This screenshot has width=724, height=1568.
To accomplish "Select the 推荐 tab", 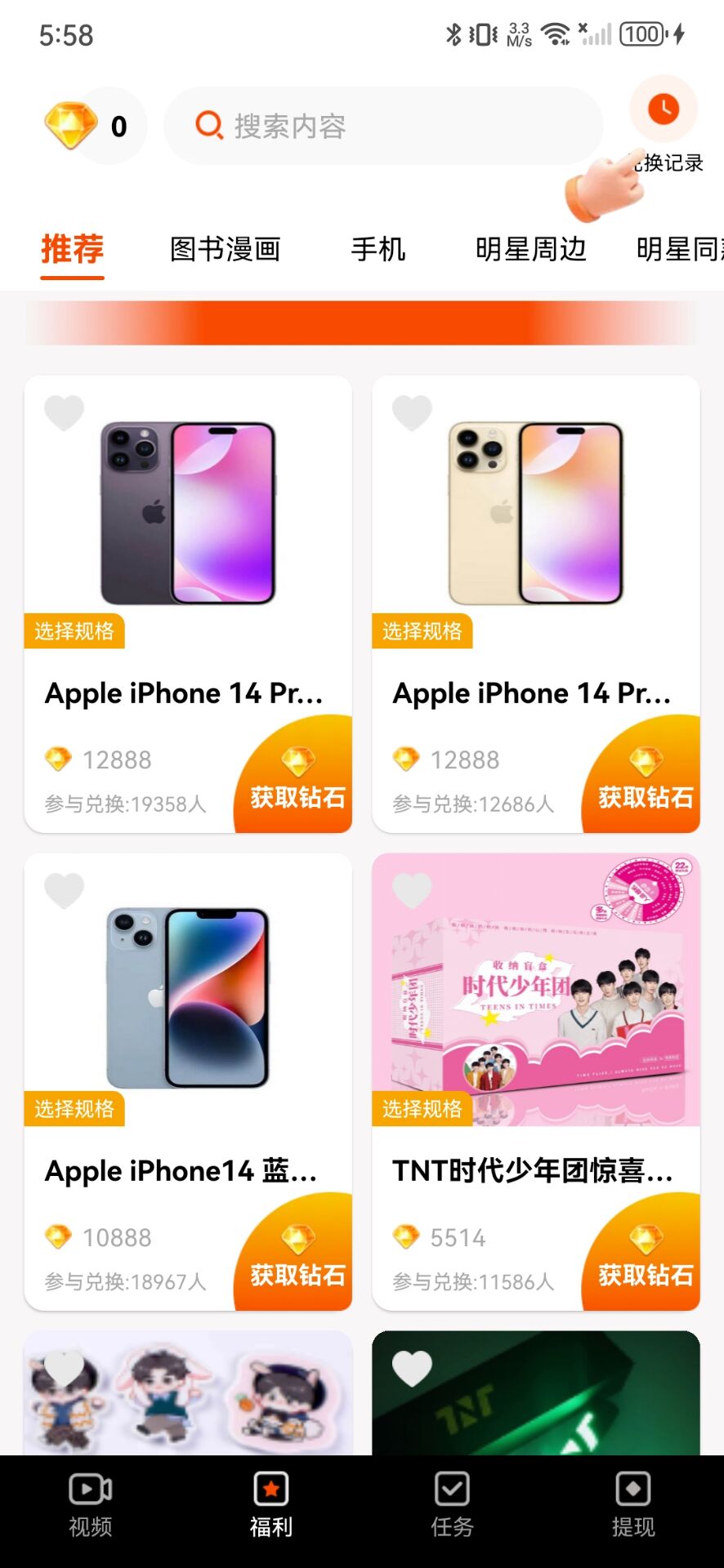I will click(73, 249).
